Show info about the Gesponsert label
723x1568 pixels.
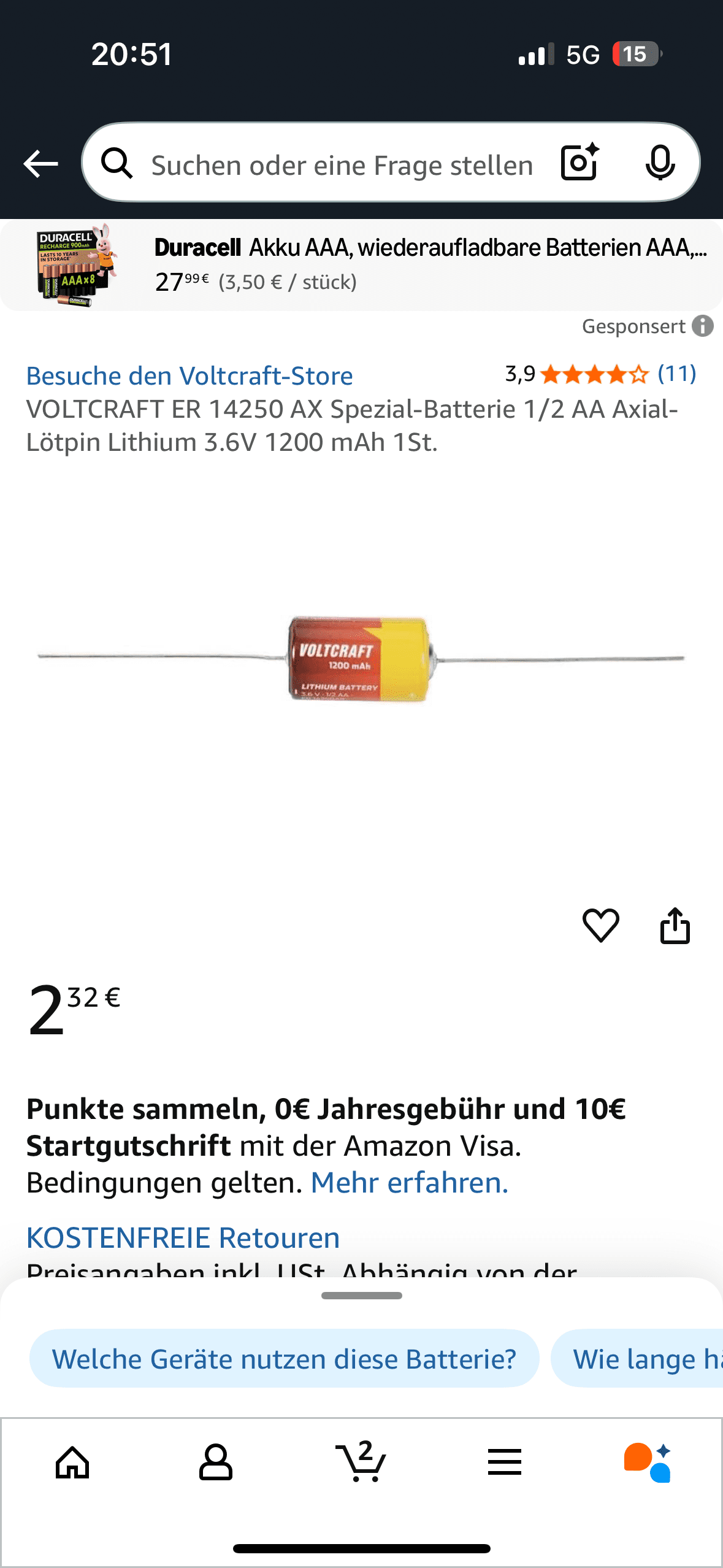703,326
